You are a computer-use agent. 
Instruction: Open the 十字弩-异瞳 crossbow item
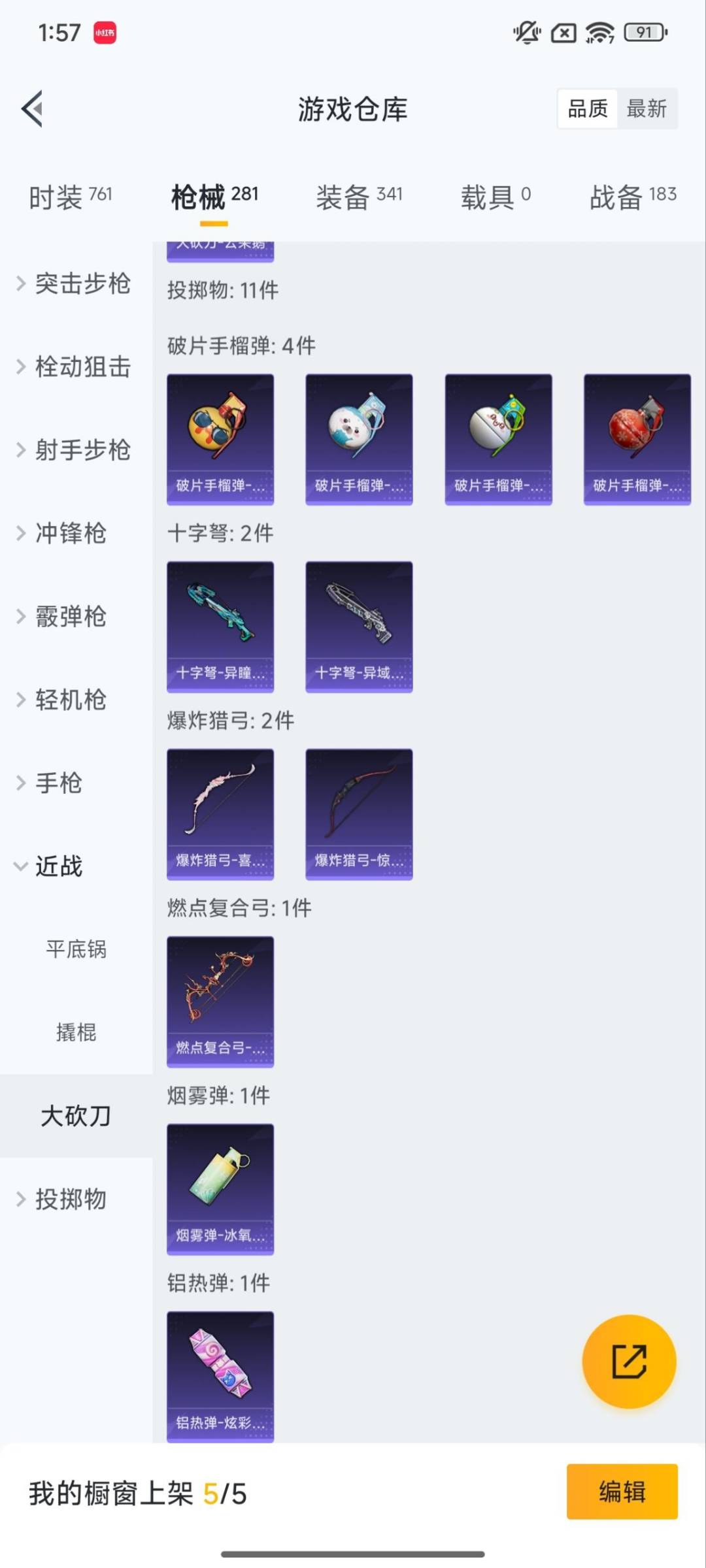pyautogui.click(x=220, y=625)
